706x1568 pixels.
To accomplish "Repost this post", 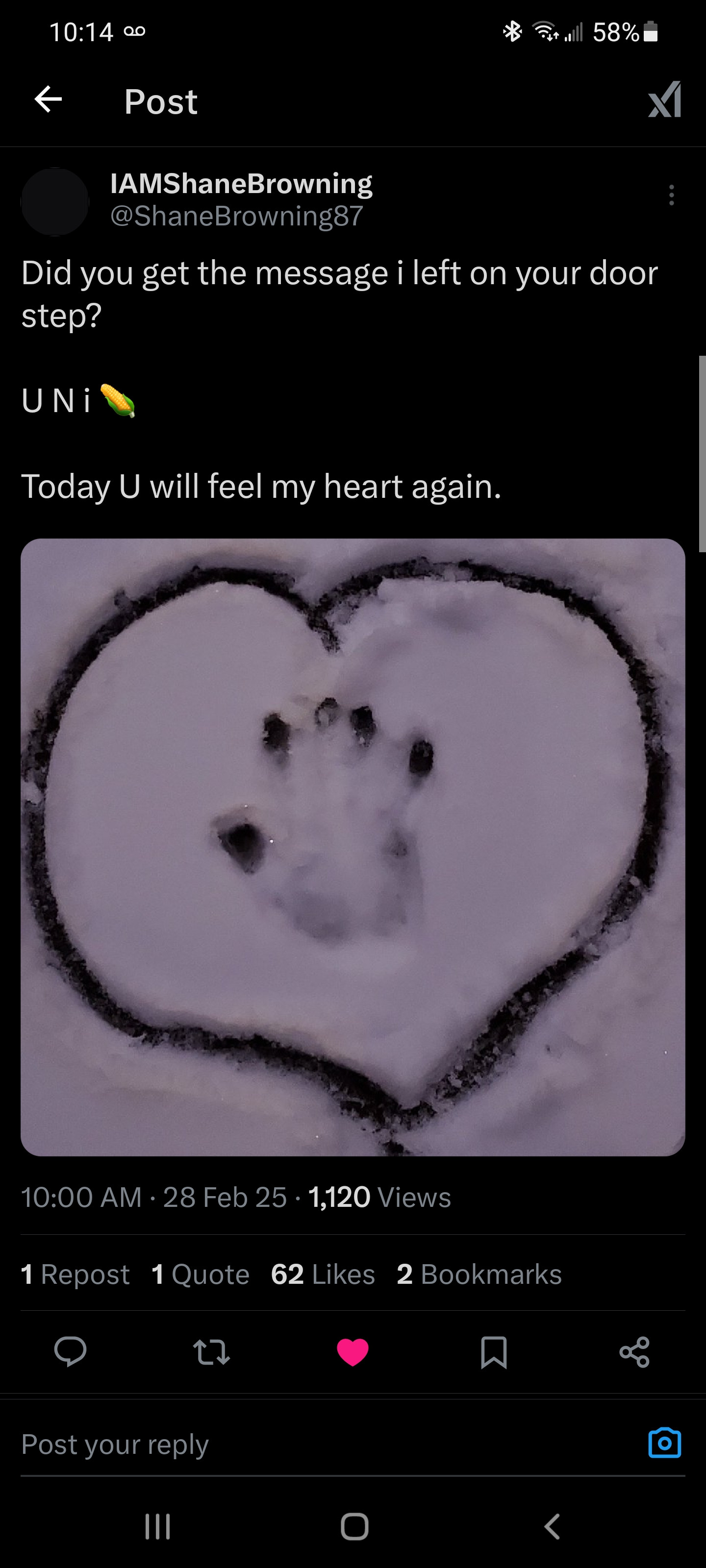I will (211, 1352).
